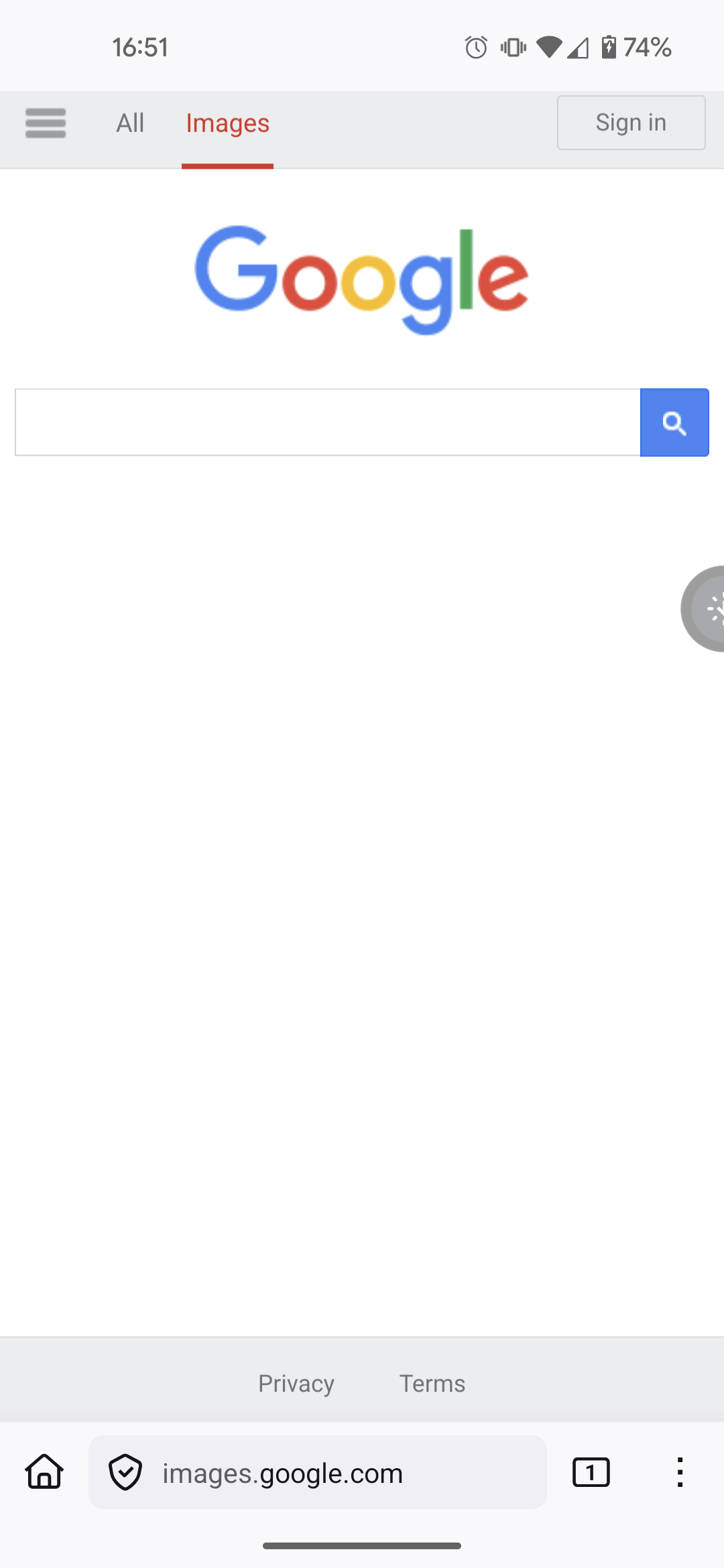Open the Privacy link
Image resolution: width=724 pixels, height=1568 pixels.
pyautogui.click(x=296, y=1383)
